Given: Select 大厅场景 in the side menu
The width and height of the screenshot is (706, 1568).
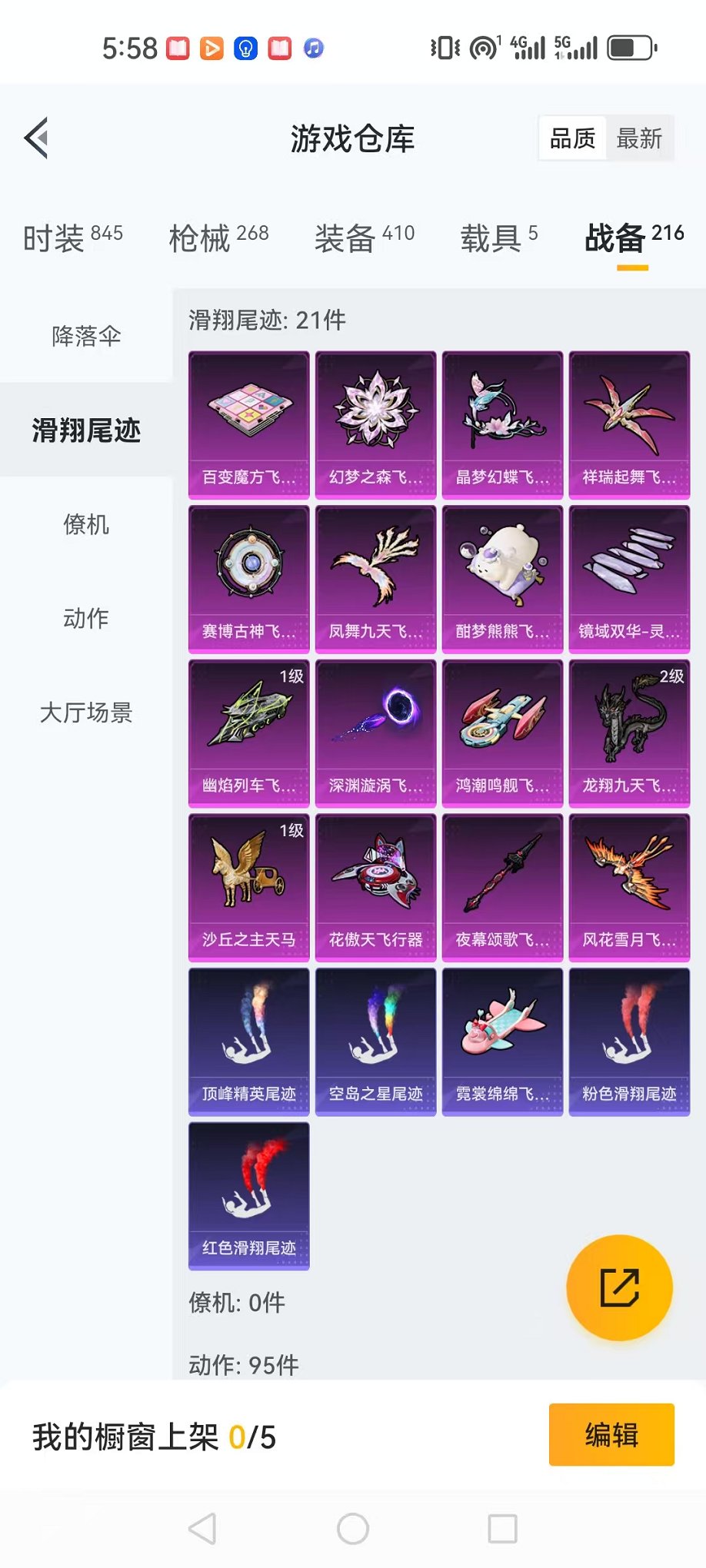Looking at the screenshot, I should pos(86,713).
